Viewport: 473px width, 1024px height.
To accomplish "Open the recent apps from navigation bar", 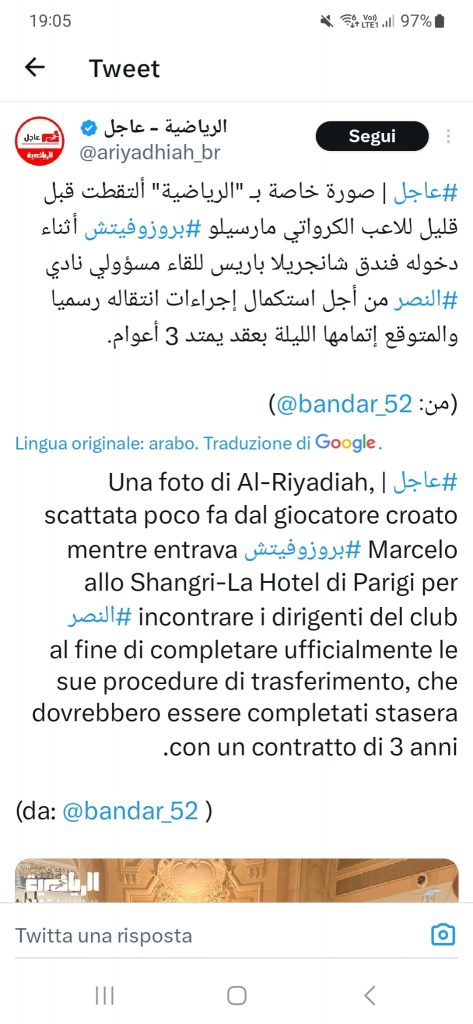I will click(105, 995).
